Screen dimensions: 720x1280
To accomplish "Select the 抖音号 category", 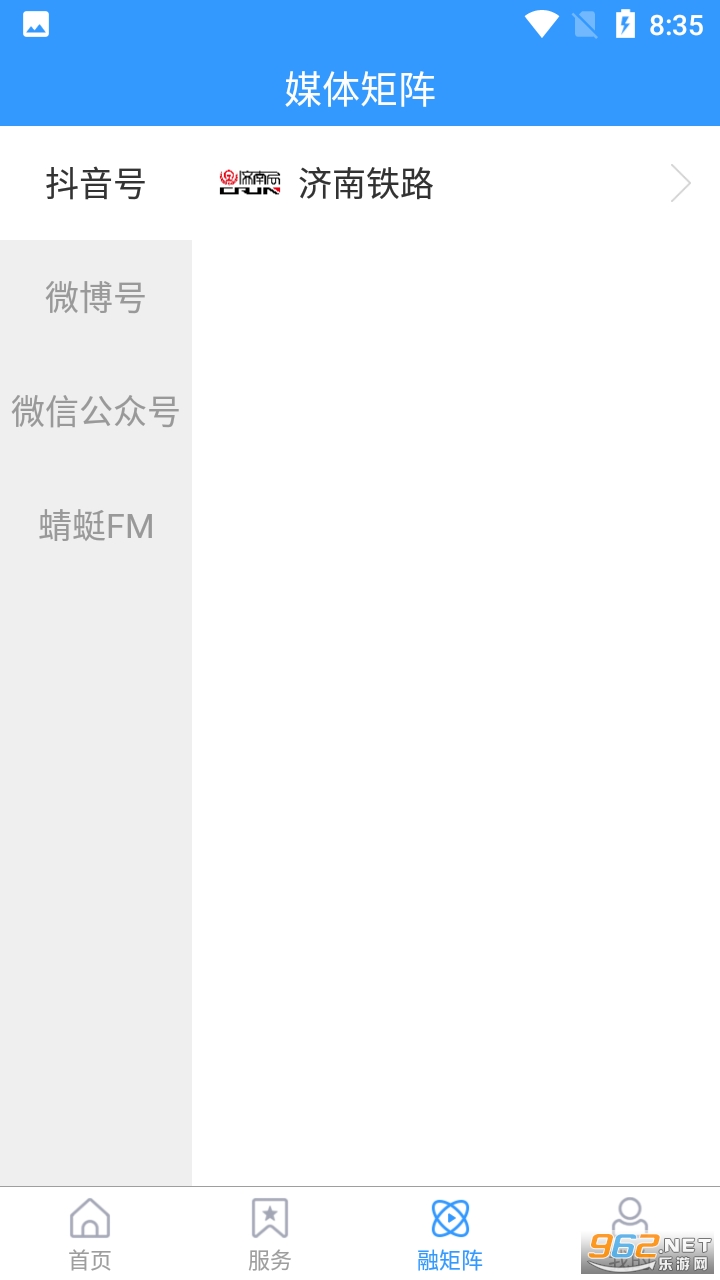I will 96,184.
